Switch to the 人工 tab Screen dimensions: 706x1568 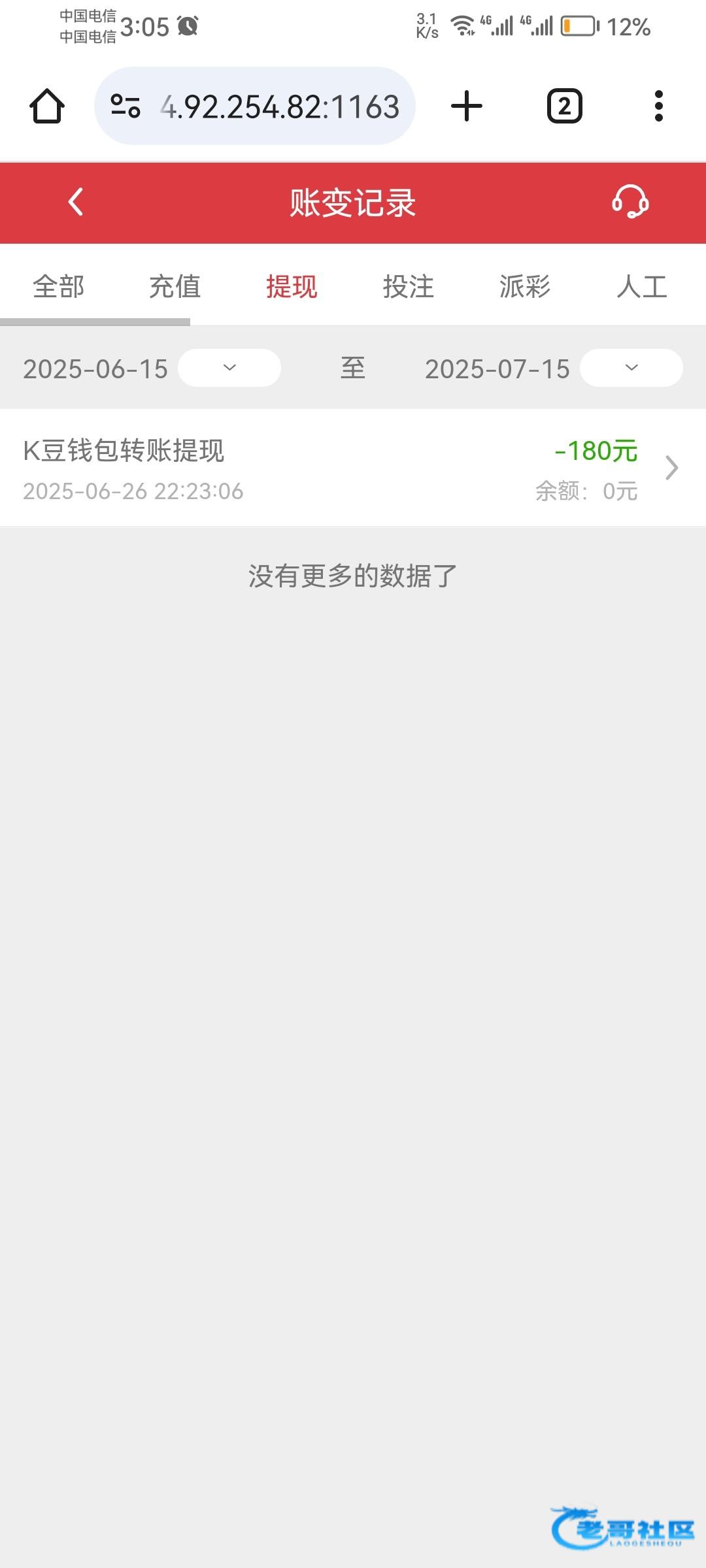(642, 287)
